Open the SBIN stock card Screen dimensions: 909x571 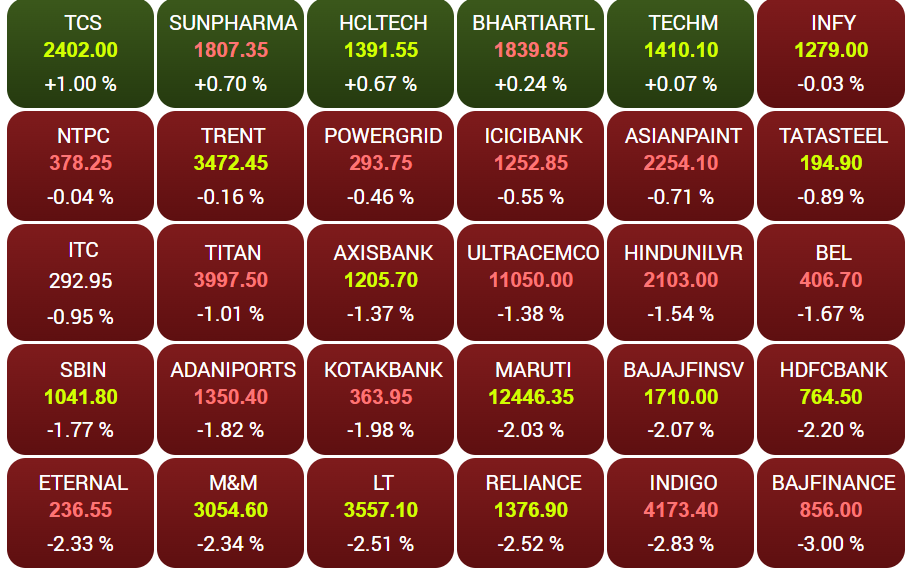[x=81, y=399]
